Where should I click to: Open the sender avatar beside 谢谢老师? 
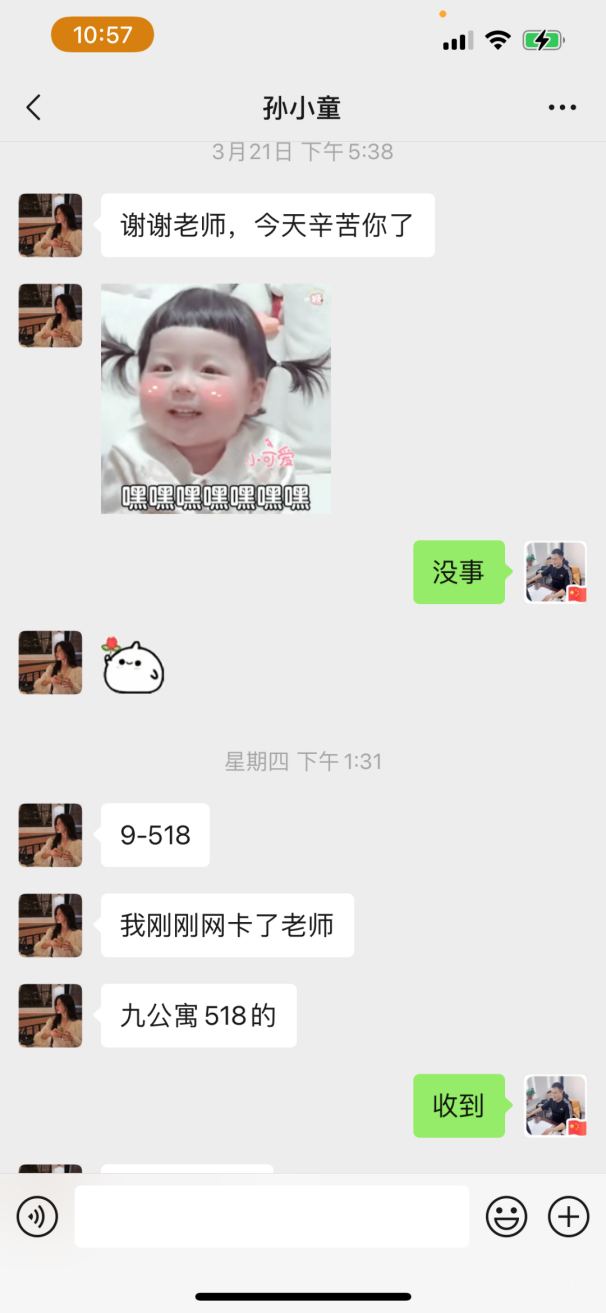click(50, 225)
